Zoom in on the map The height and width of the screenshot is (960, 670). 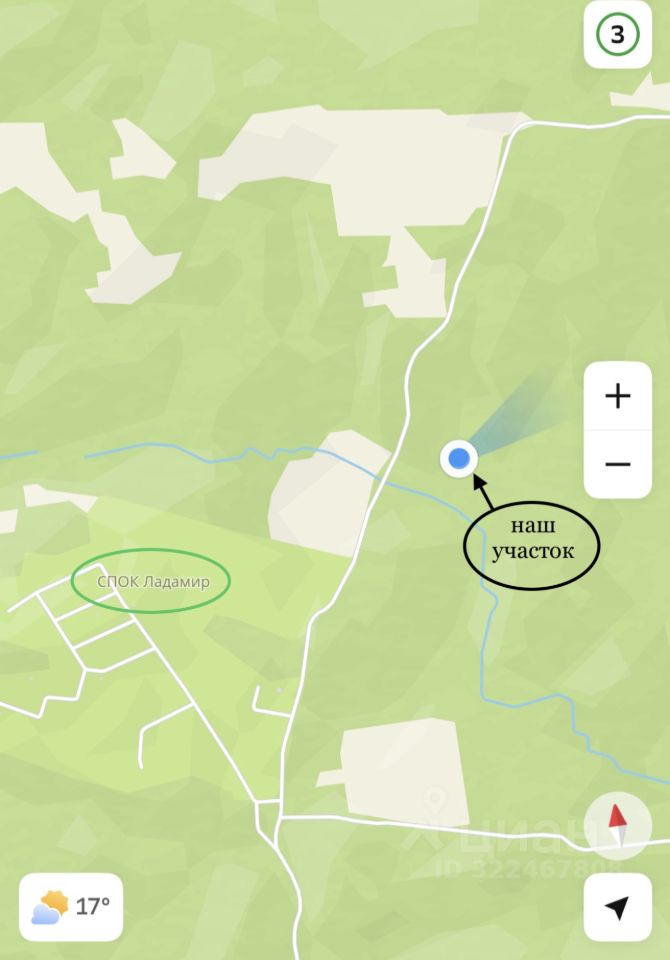coord(618,396)
